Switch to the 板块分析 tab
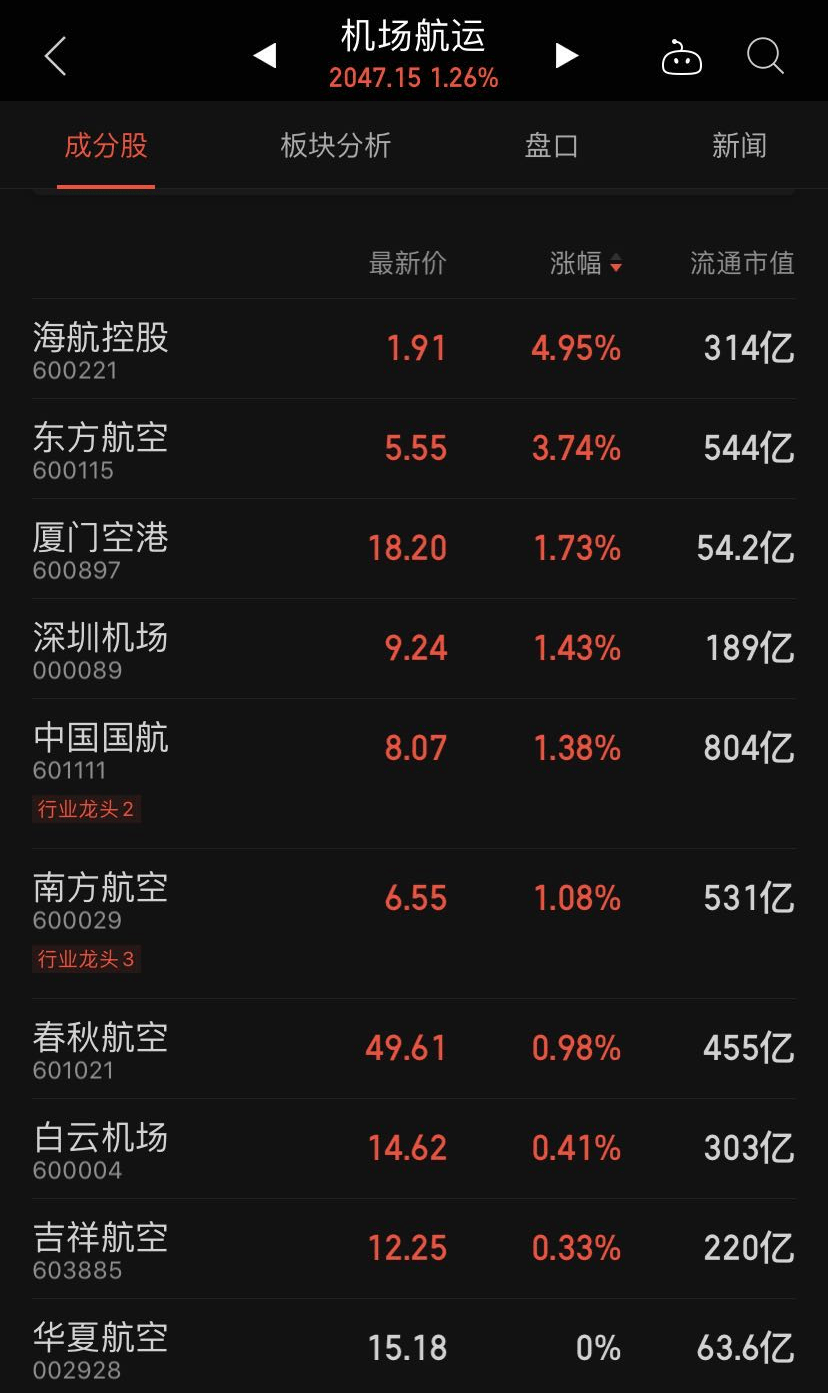 click(335, 146)
